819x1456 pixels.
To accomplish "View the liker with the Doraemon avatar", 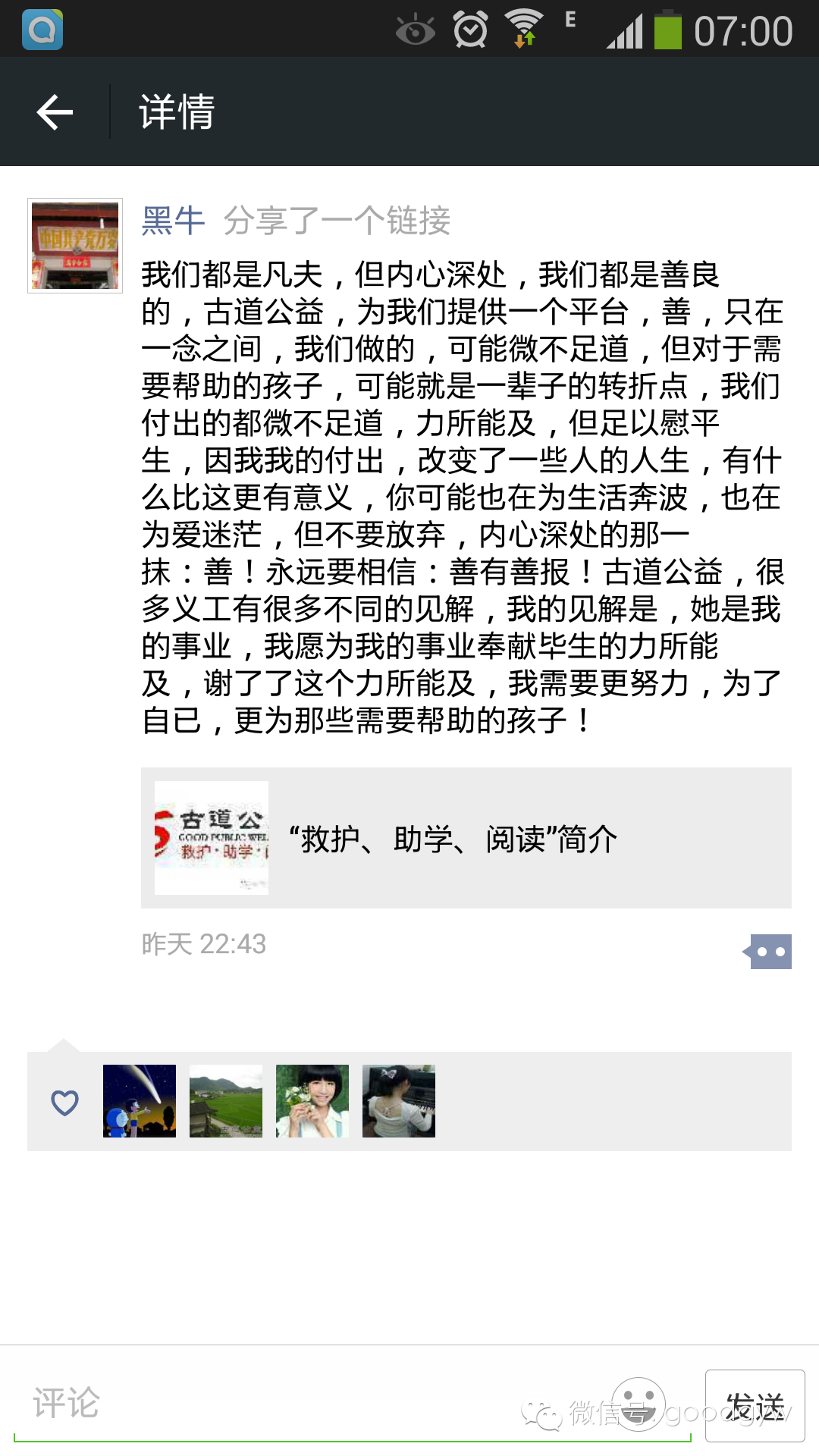I will click(x=140, y=1101).
